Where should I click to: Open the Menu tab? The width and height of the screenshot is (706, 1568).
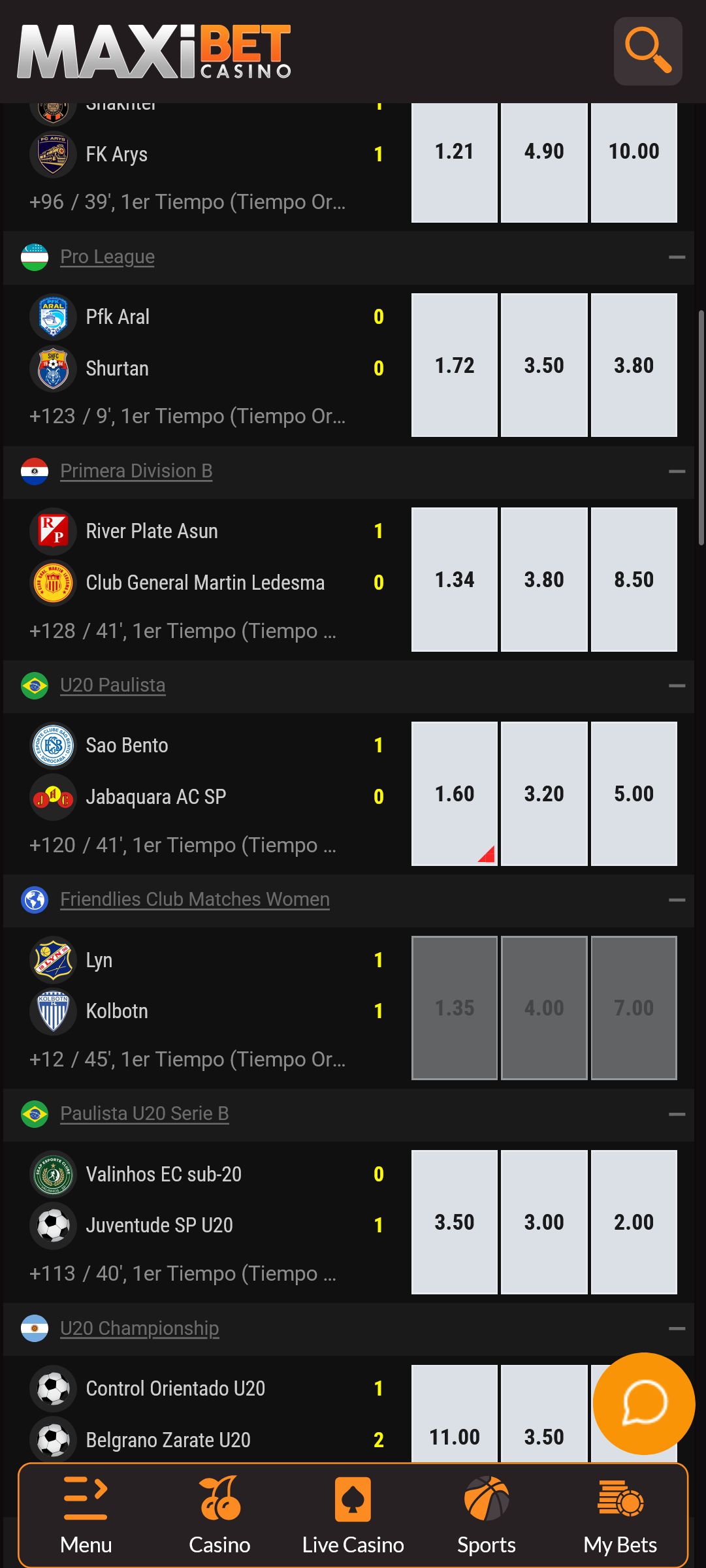point(86,1515)
